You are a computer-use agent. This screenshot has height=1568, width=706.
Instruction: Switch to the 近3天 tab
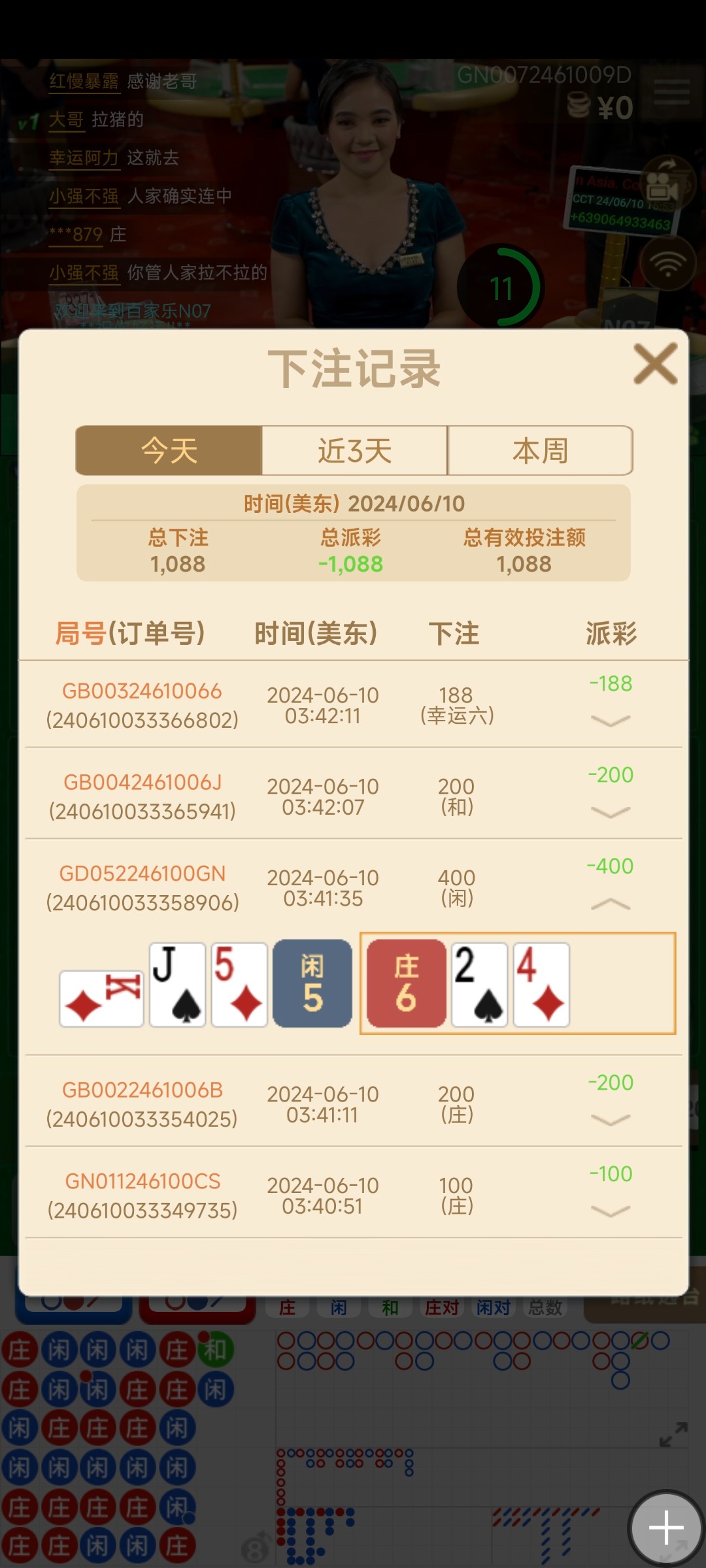(x=354, y=451)
